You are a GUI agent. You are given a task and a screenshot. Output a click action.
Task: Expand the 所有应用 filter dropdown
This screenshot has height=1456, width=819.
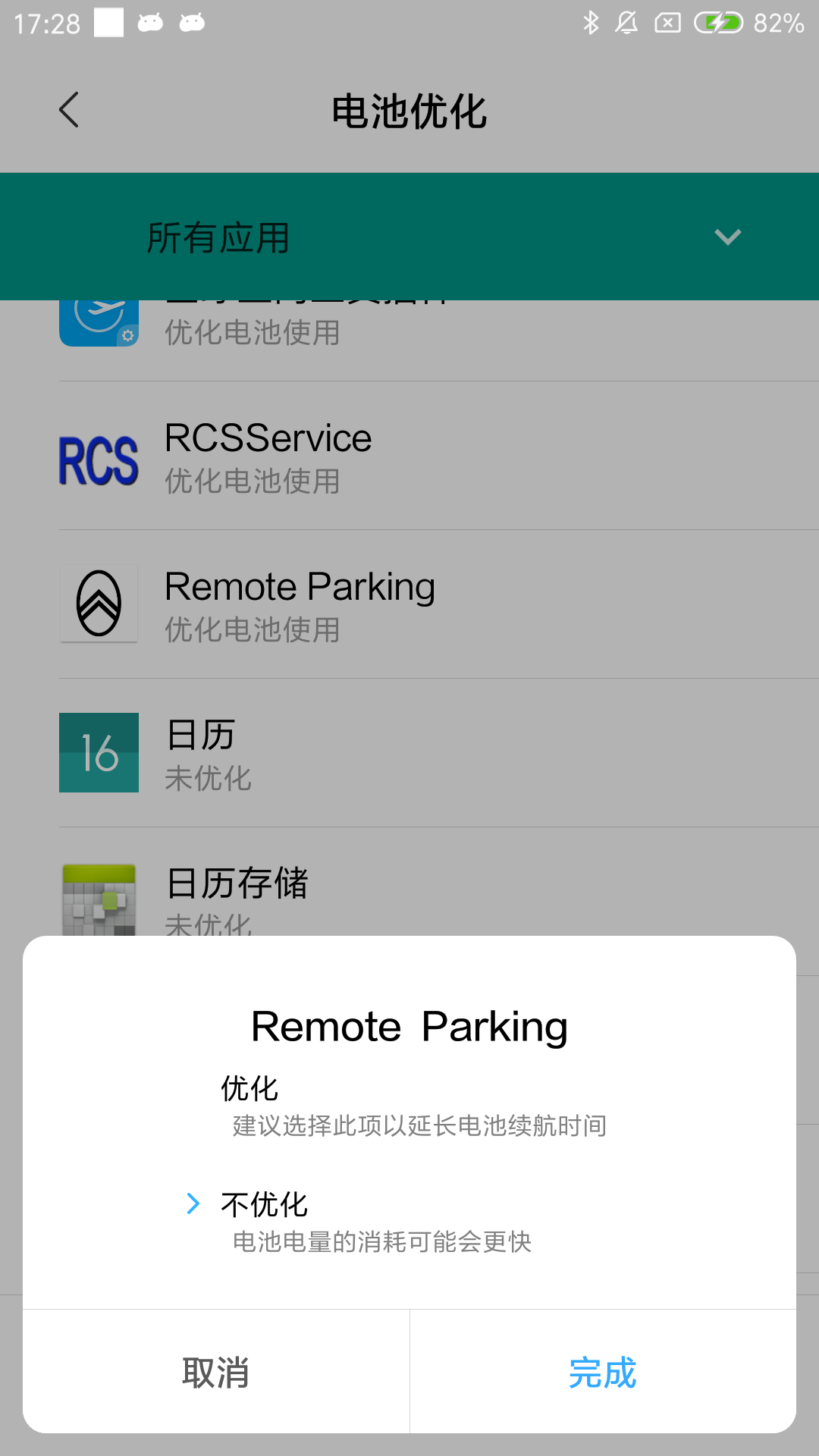point(726,236)
